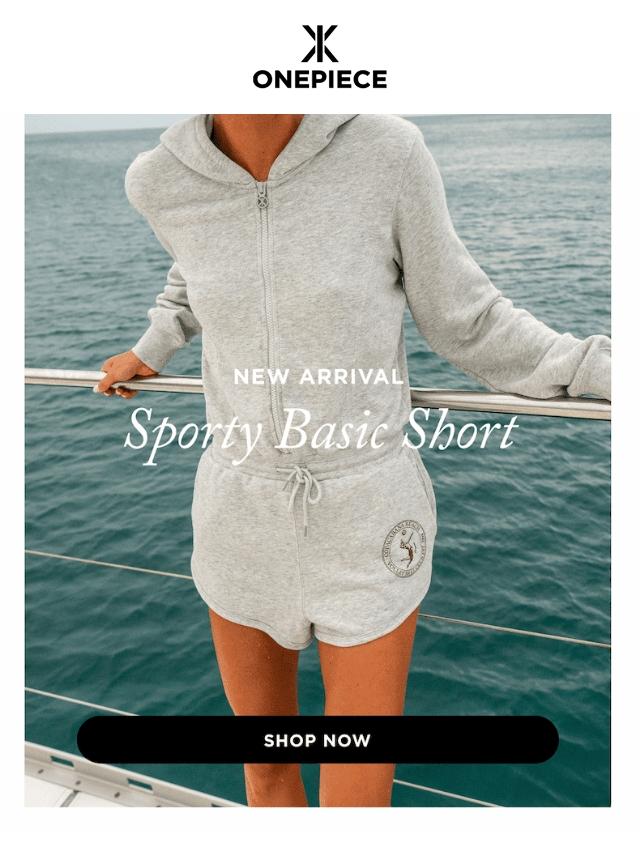
Task: Tap the SHOP NOW button
Action: (x=317, y=740)
